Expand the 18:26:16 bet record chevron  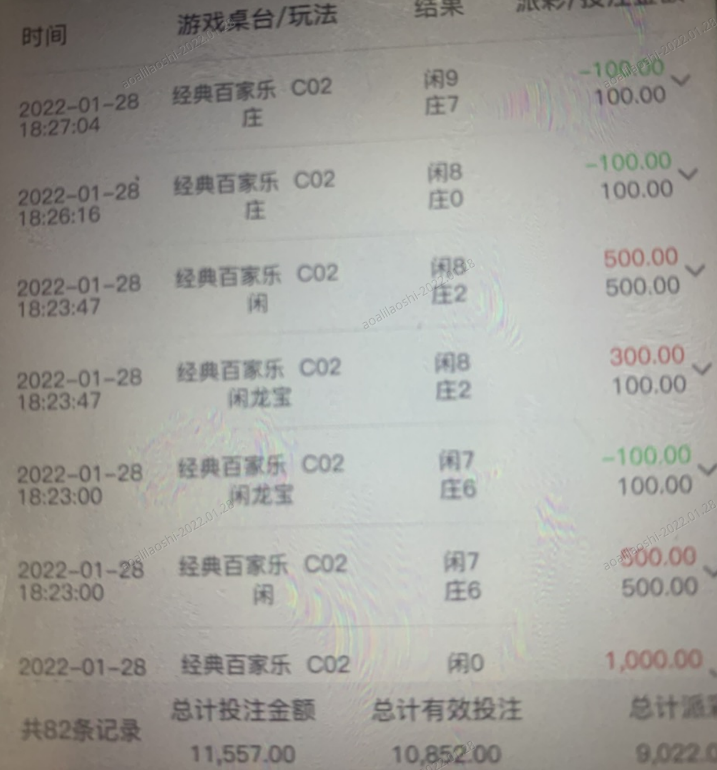pyautogui.click(x=688, y=174)
